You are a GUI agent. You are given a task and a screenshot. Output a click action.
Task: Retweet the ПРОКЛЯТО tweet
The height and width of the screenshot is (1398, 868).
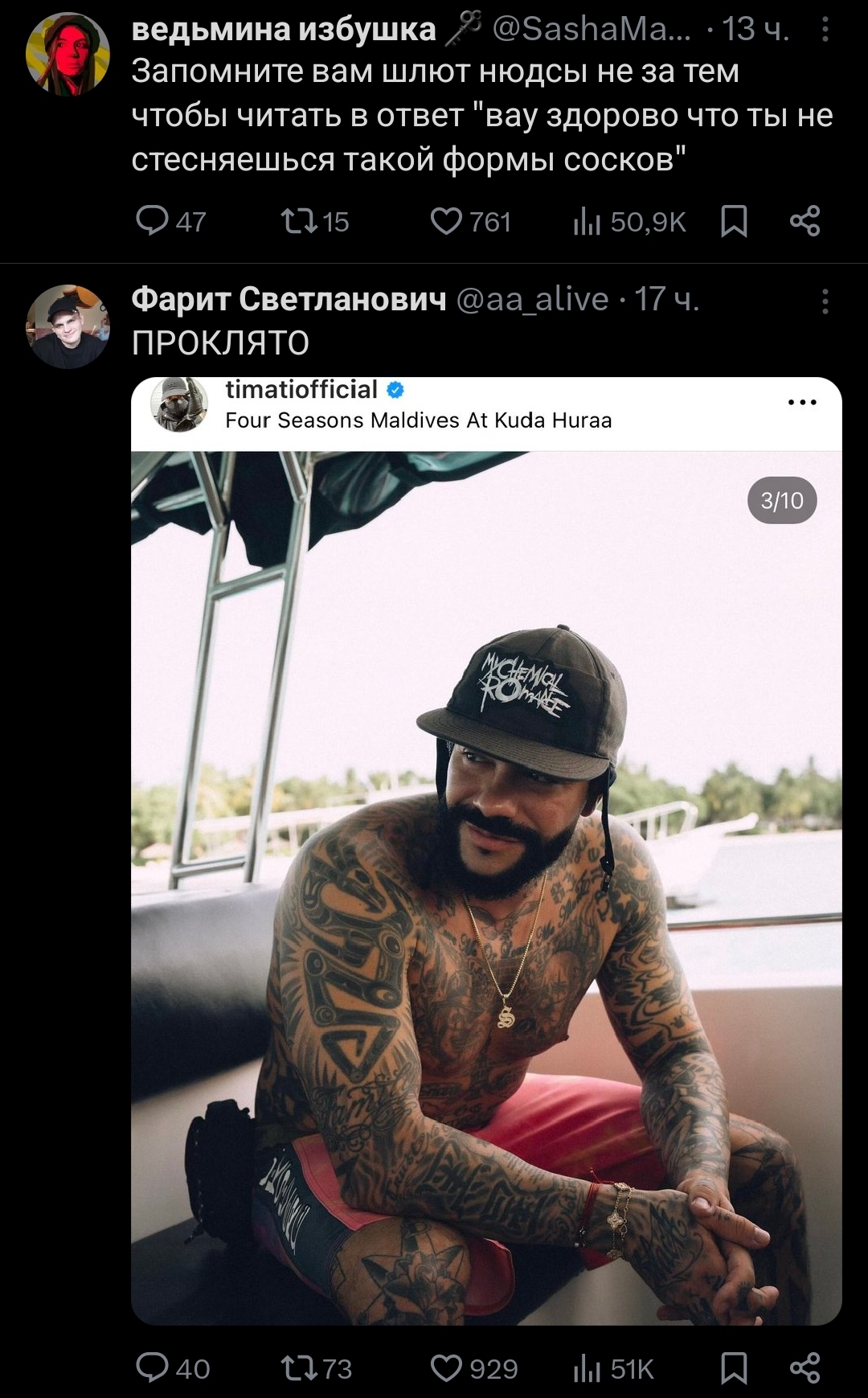coord(317,1368)
